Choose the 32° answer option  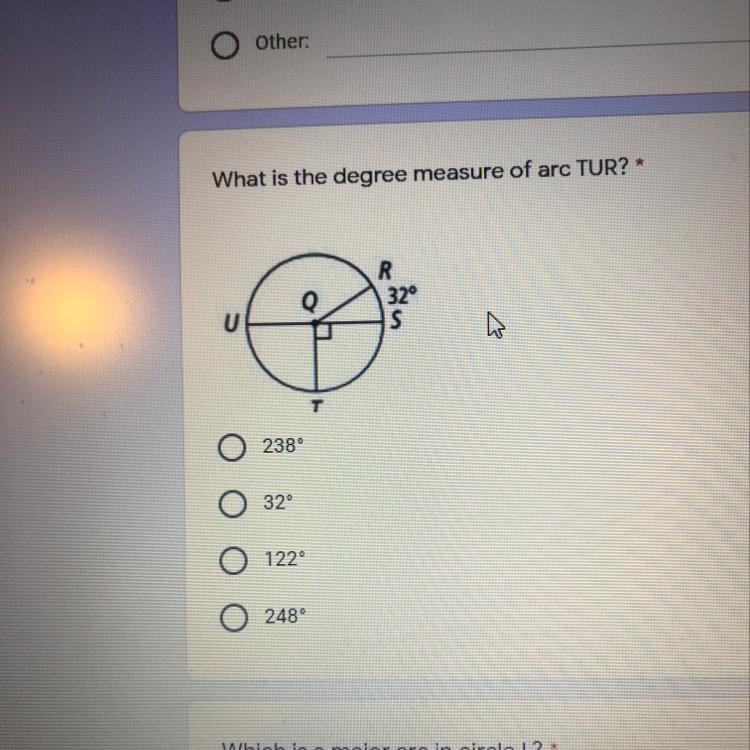tap(232, 503)
